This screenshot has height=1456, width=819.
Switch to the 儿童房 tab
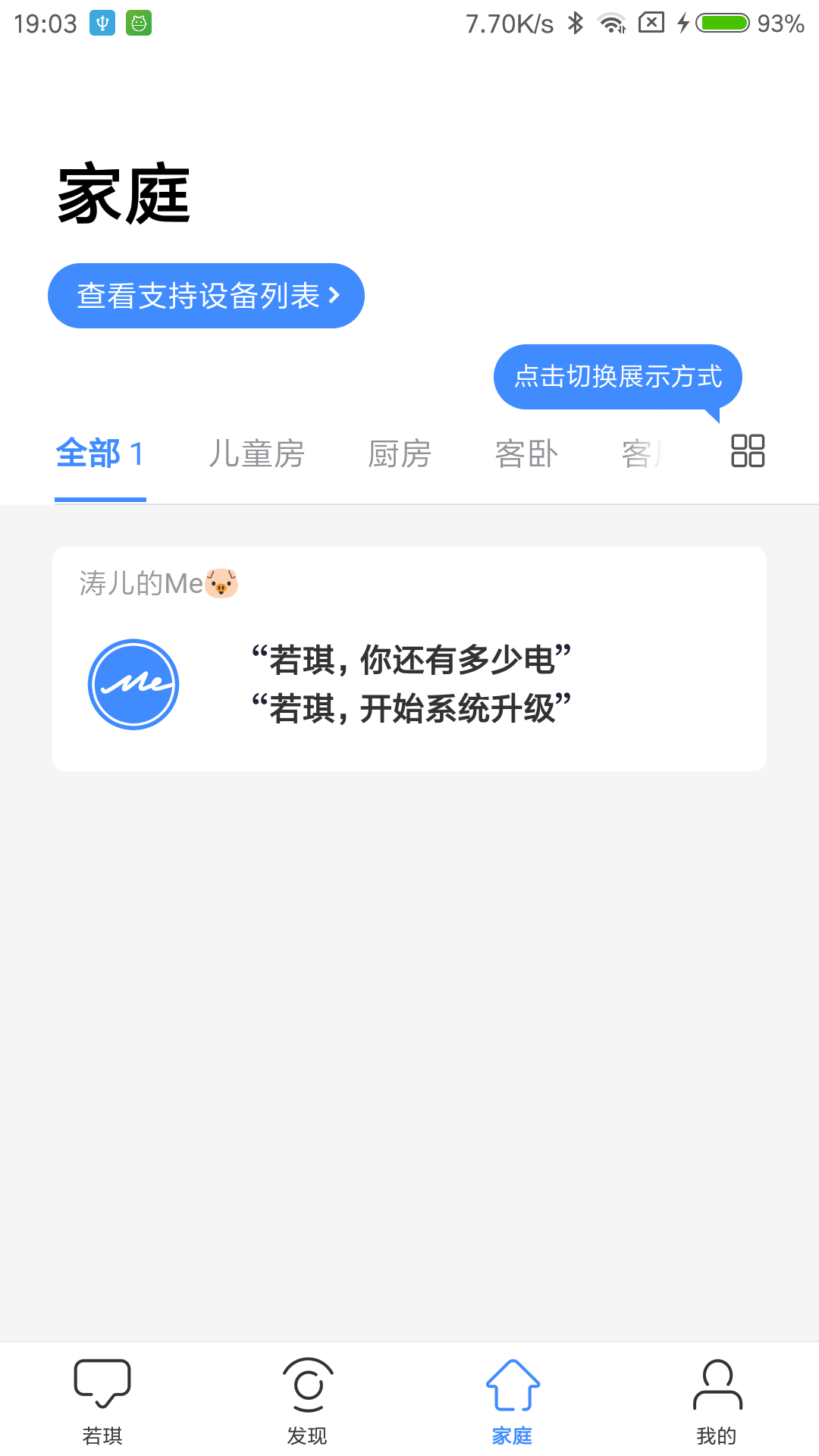[256, 454]
